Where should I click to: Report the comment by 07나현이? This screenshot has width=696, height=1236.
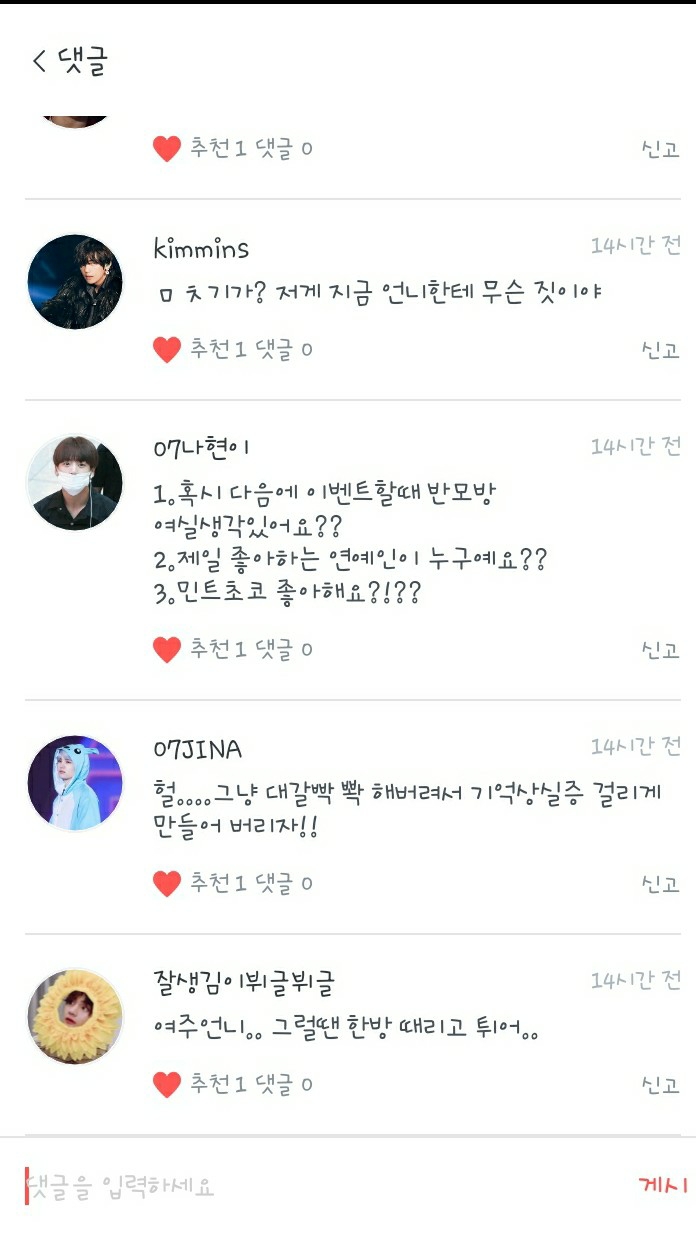[660, 649]
